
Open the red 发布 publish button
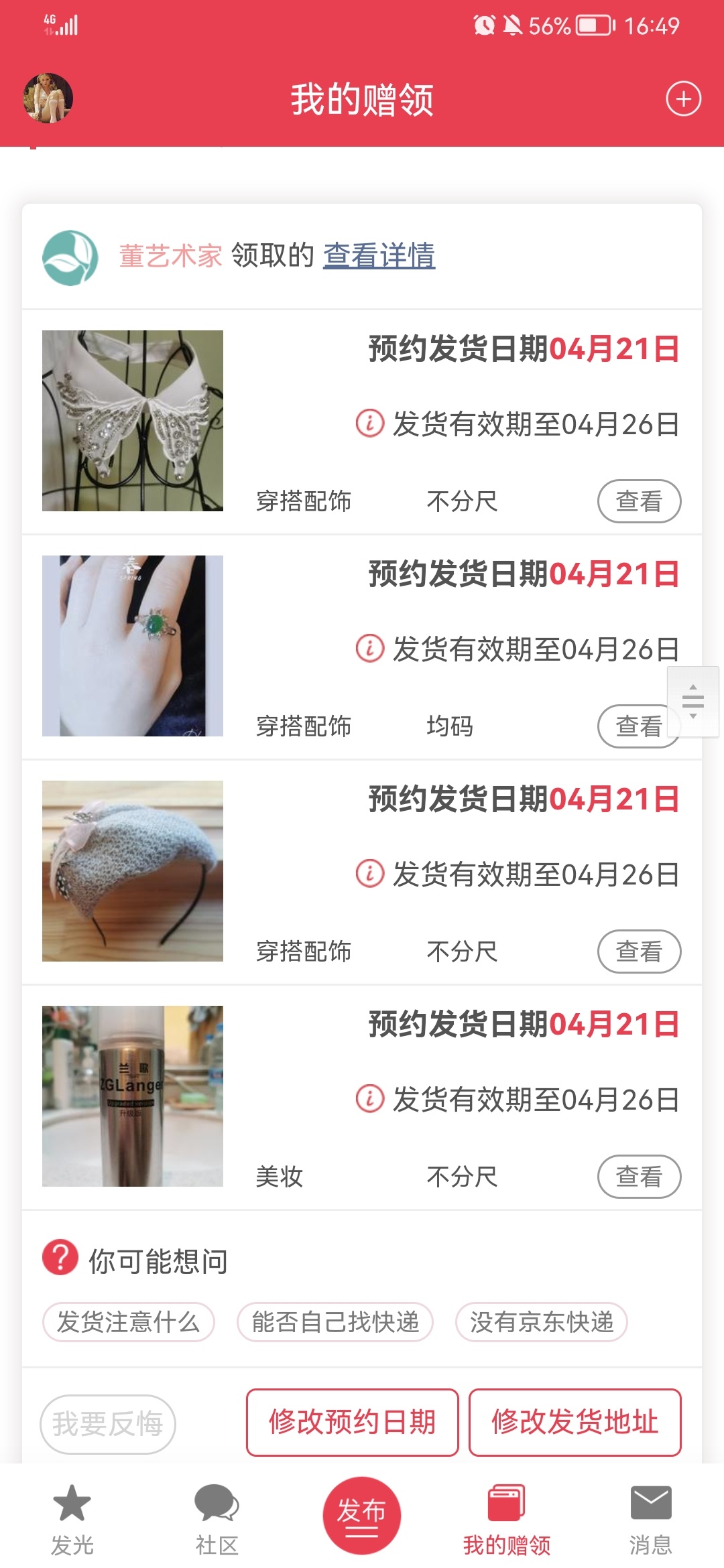tap(362, 1516)
